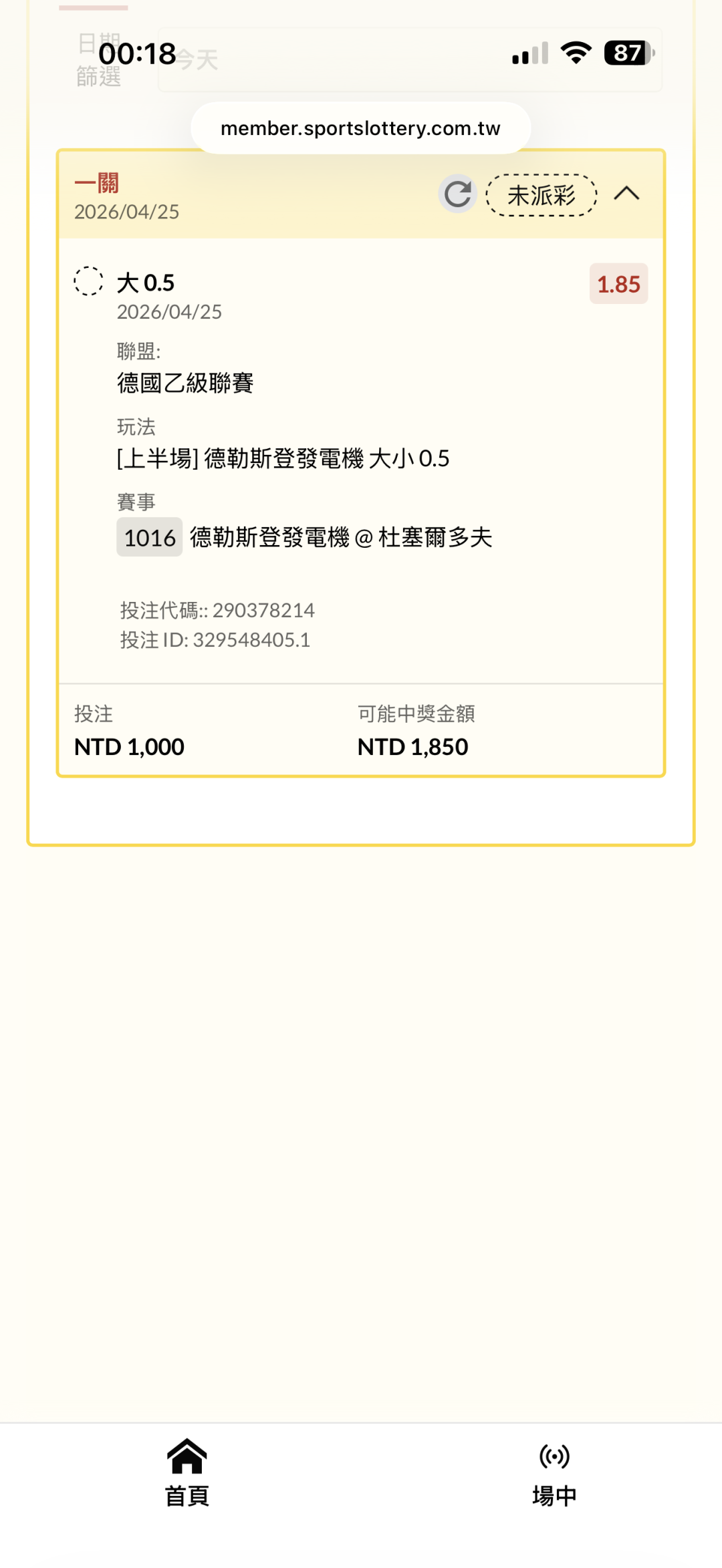
Task: Collapse the 一關 bet slip details
Action: click(x=626, y=194)
